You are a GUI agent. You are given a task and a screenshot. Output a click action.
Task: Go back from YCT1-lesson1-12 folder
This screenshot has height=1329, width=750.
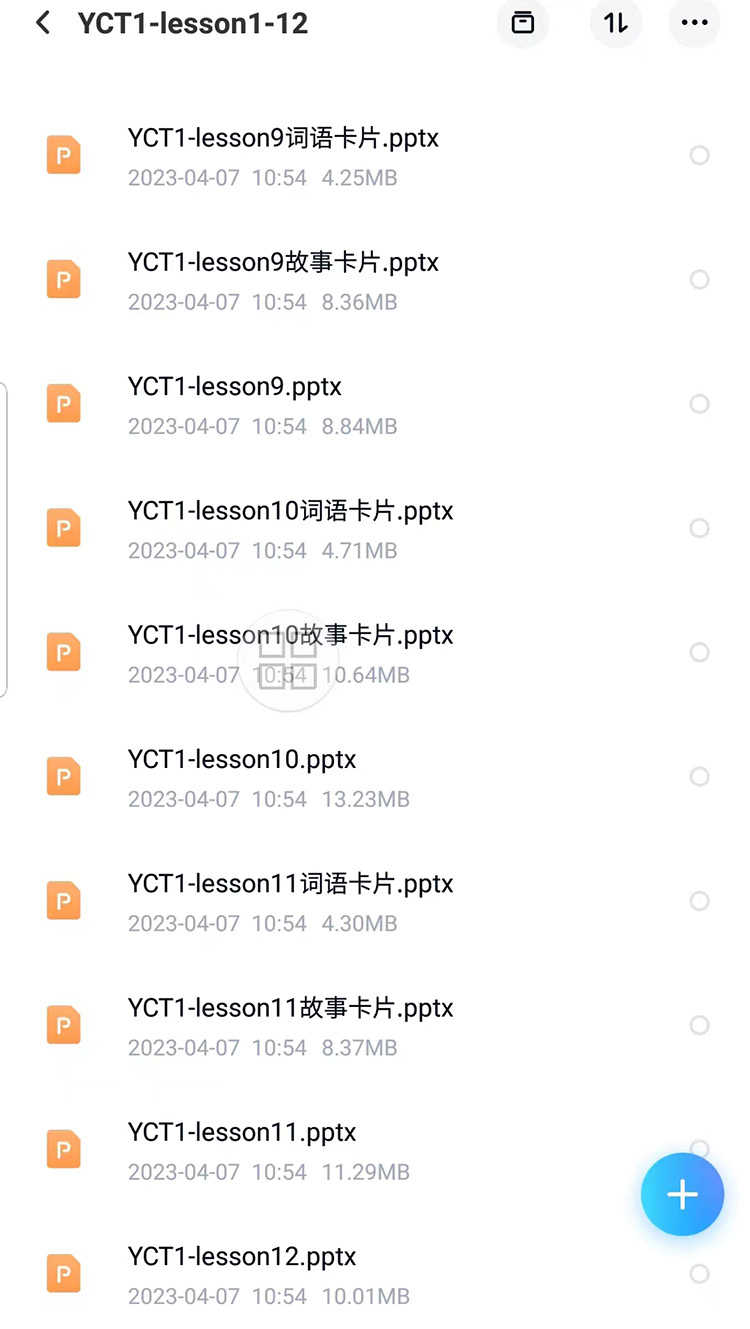pyautogui.click(x=42, y=23)
